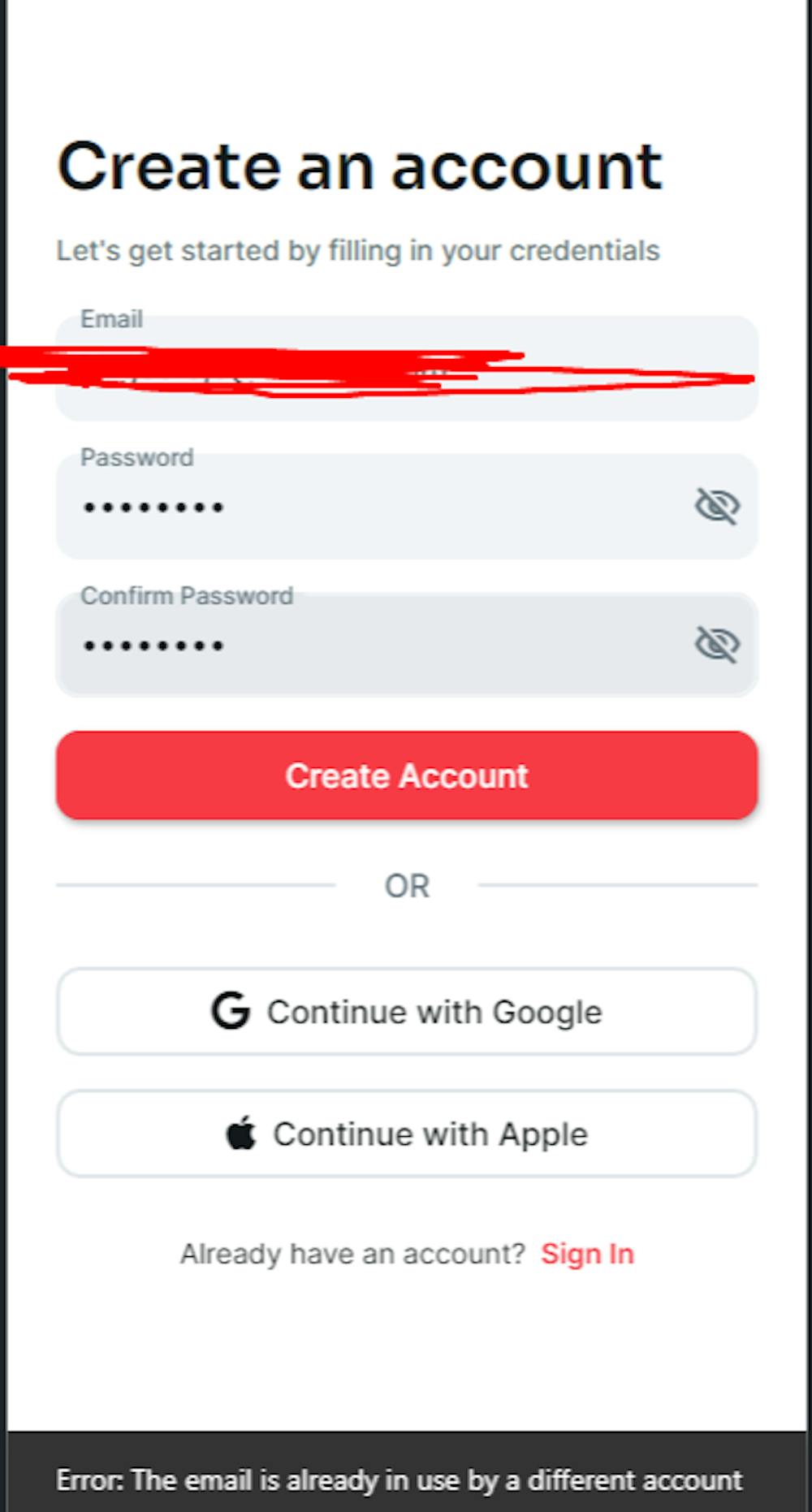Focus the Confirm Password field
The height and width of the screenshot is (1512, 812).
click(x=374, y=646)
